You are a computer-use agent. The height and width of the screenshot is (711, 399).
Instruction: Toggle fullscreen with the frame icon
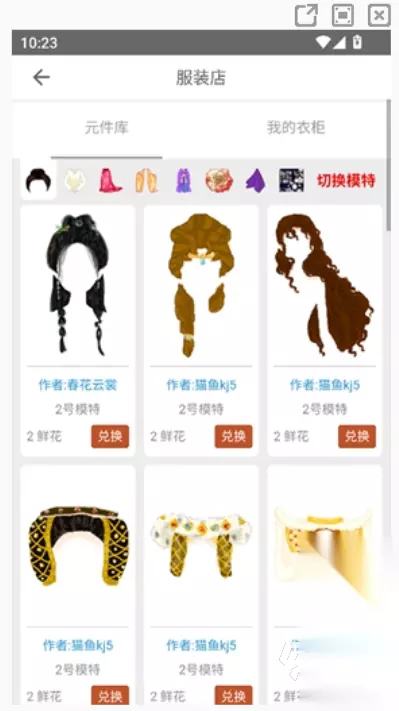[x=343, y=15]
